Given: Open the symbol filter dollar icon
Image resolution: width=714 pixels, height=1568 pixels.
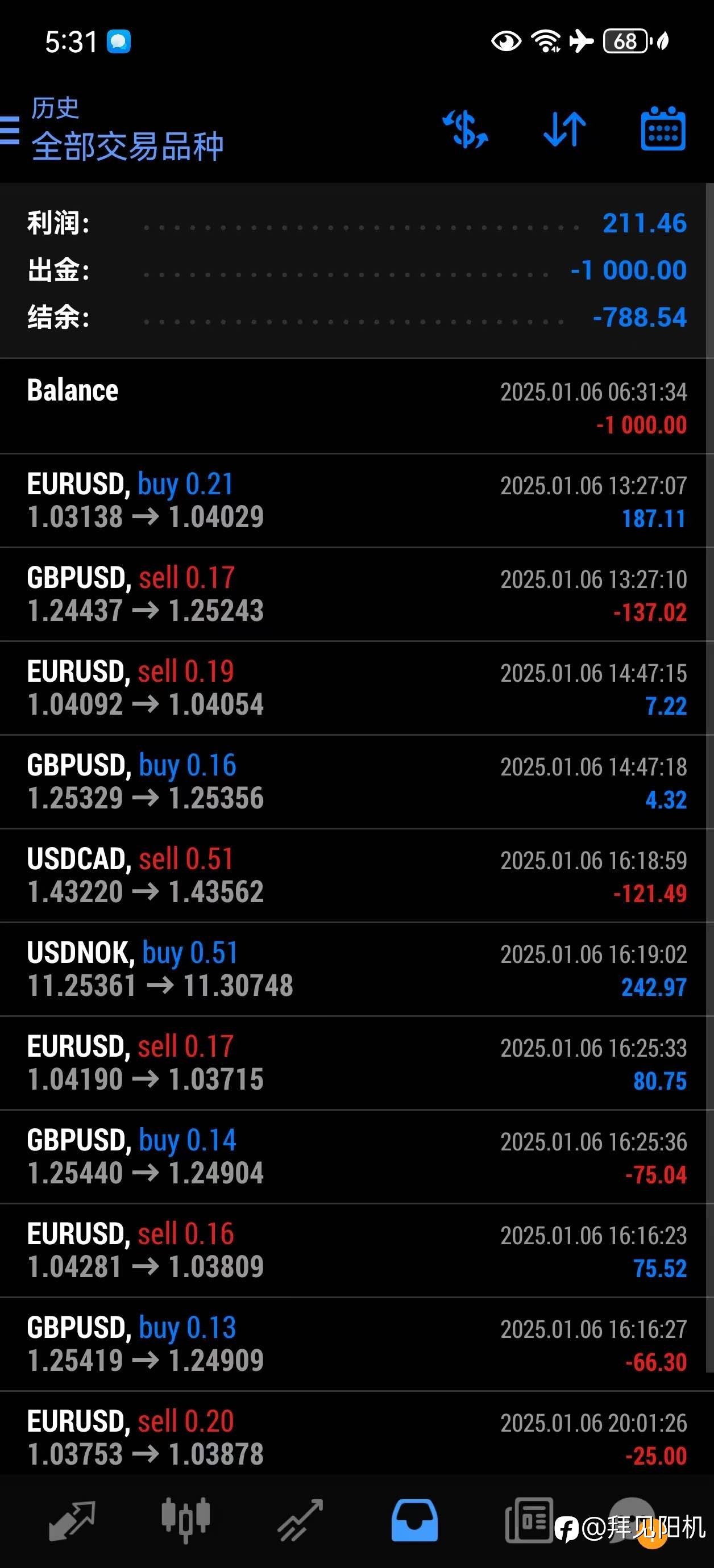Looking at the screenshot, I should [466, 129].
